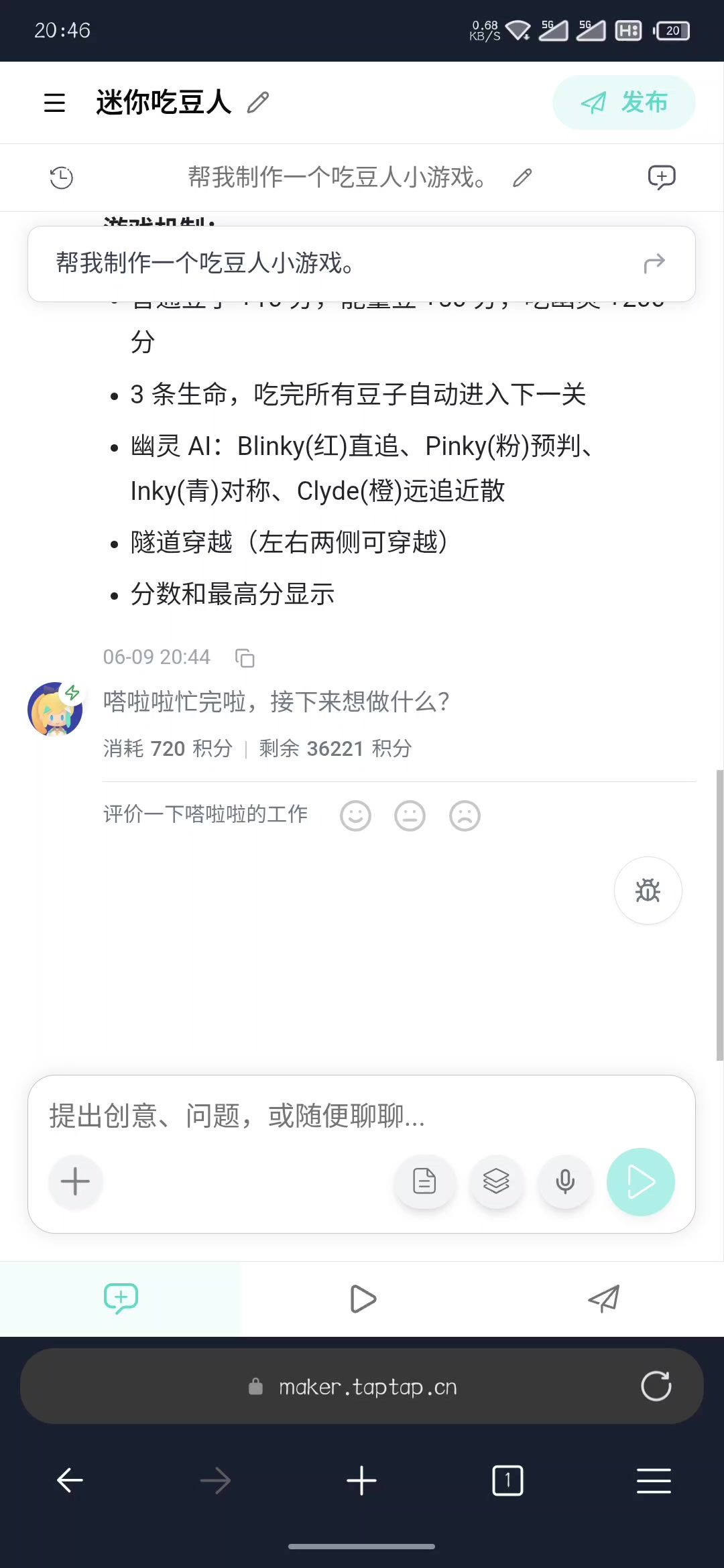Switch to the preview play tab
724x1568 pixels.
pos(363,1299)
